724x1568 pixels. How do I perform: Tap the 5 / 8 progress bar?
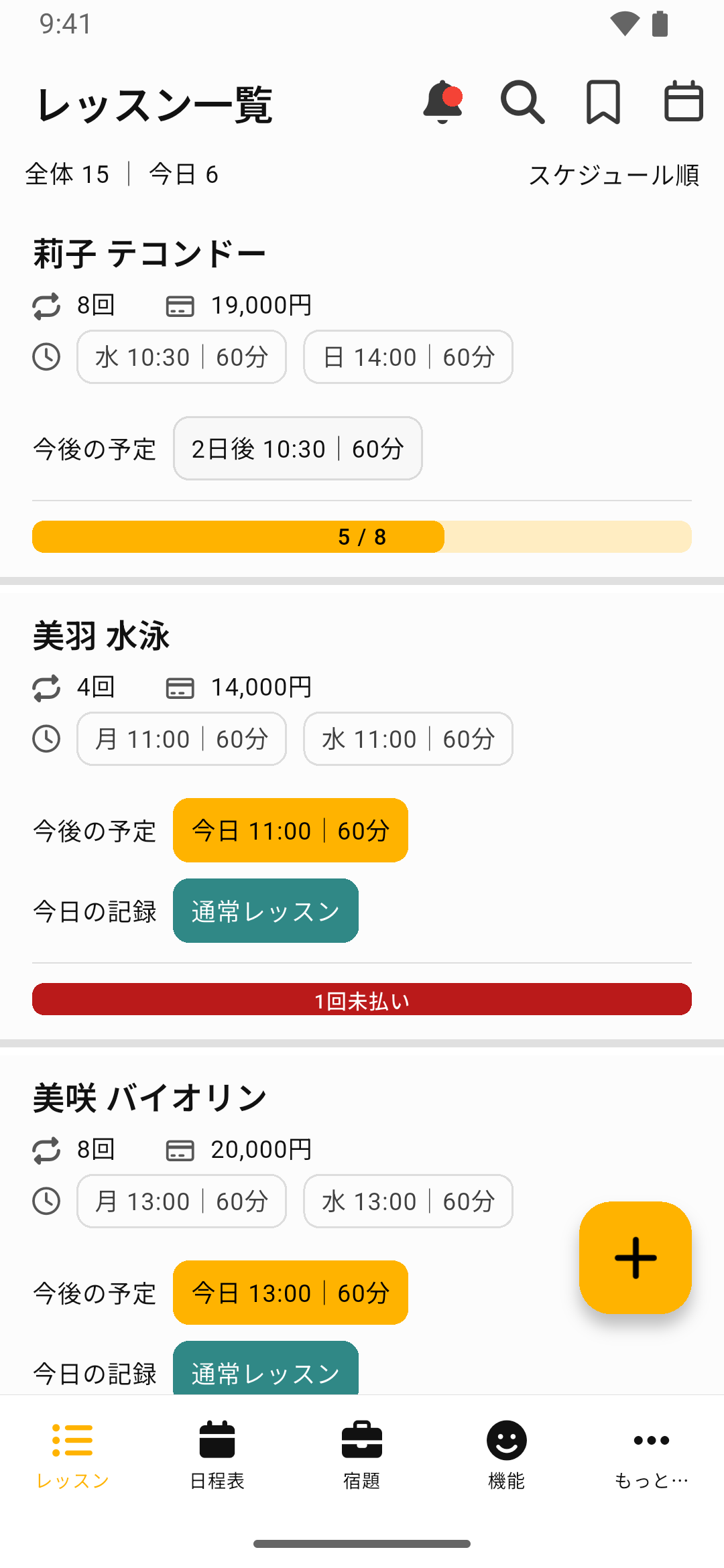pos(362,536)
